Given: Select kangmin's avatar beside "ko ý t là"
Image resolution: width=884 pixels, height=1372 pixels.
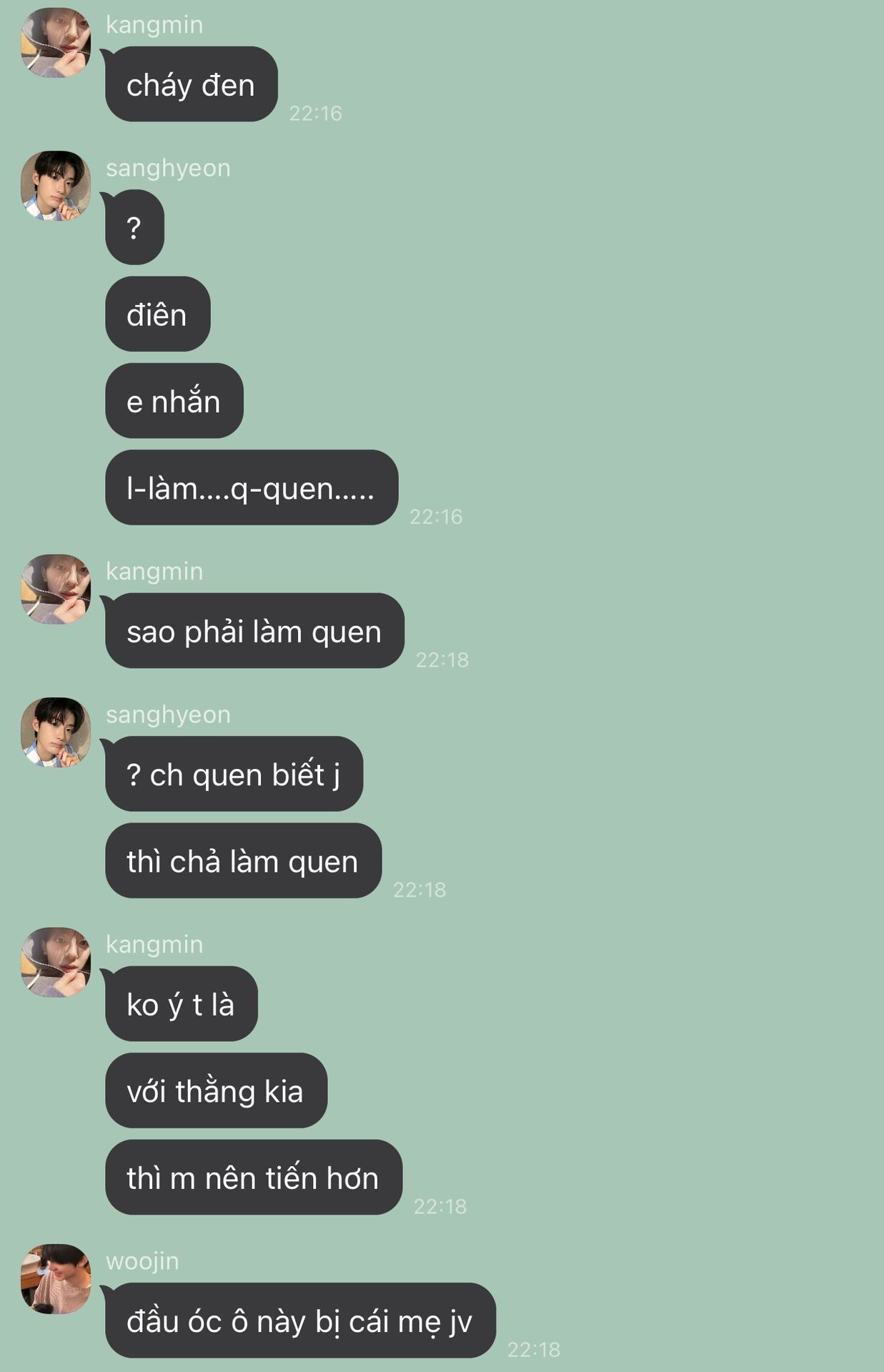Looking at the screenshot, I should pos(56,963).
